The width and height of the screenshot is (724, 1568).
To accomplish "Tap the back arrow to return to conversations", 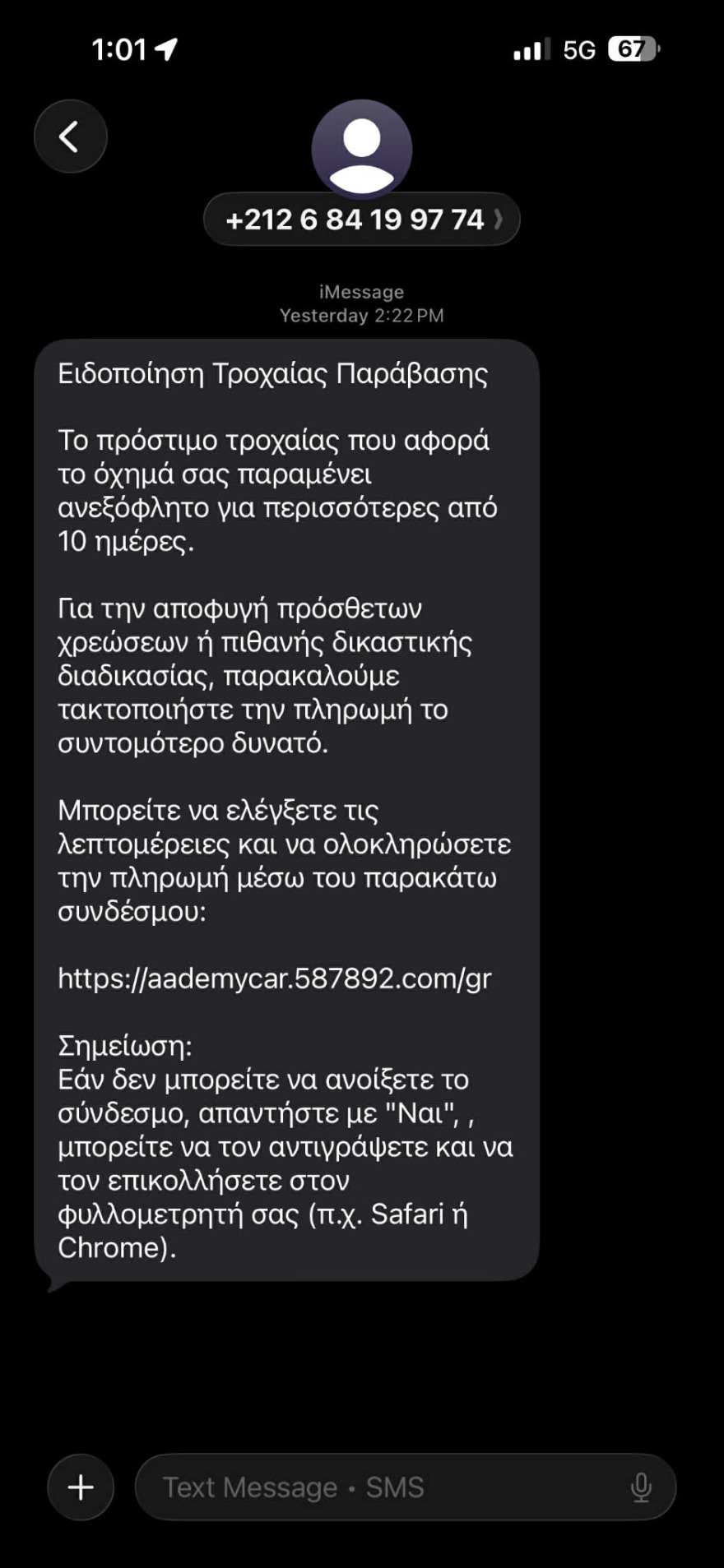I will pyautogui.click(x=70, y=136).
